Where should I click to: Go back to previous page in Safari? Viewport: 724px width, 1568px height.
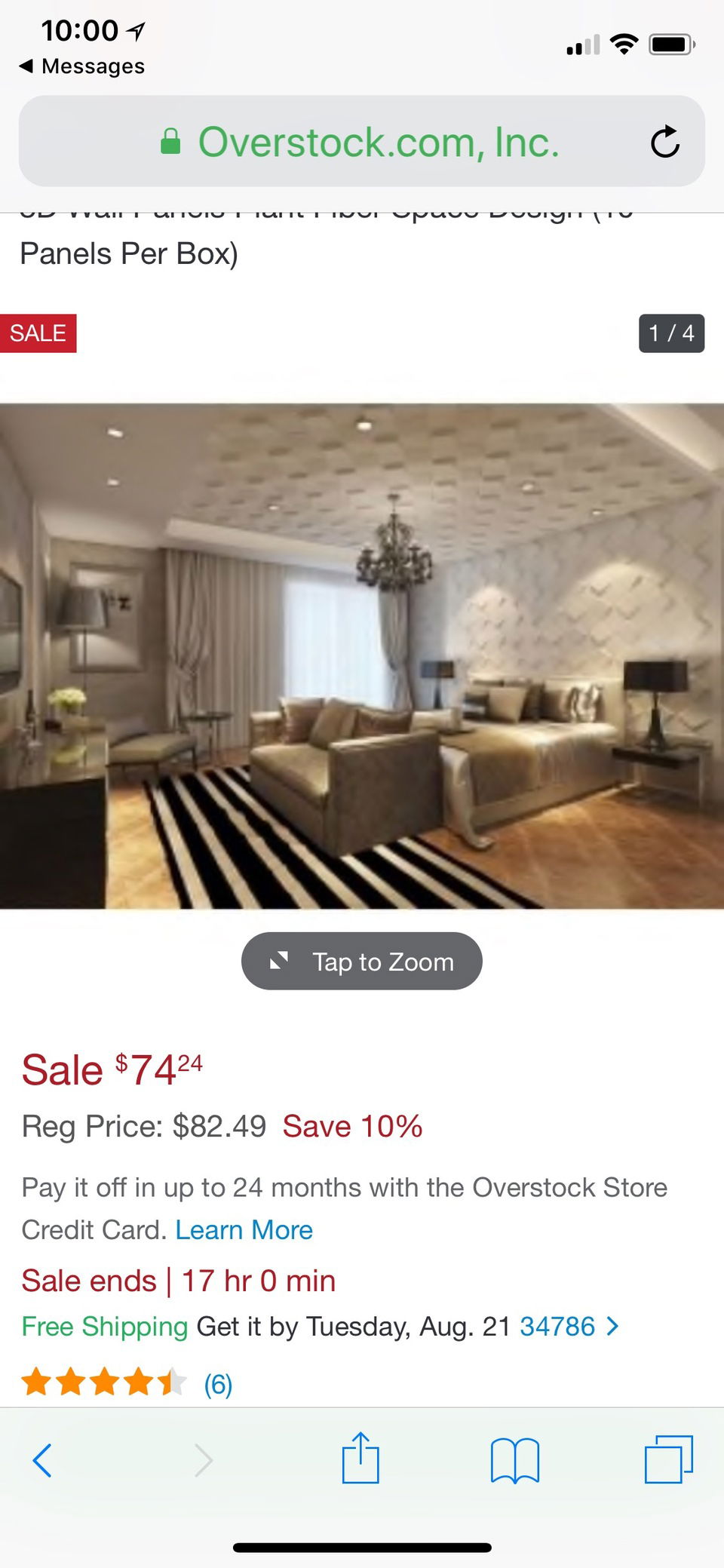42,1460
